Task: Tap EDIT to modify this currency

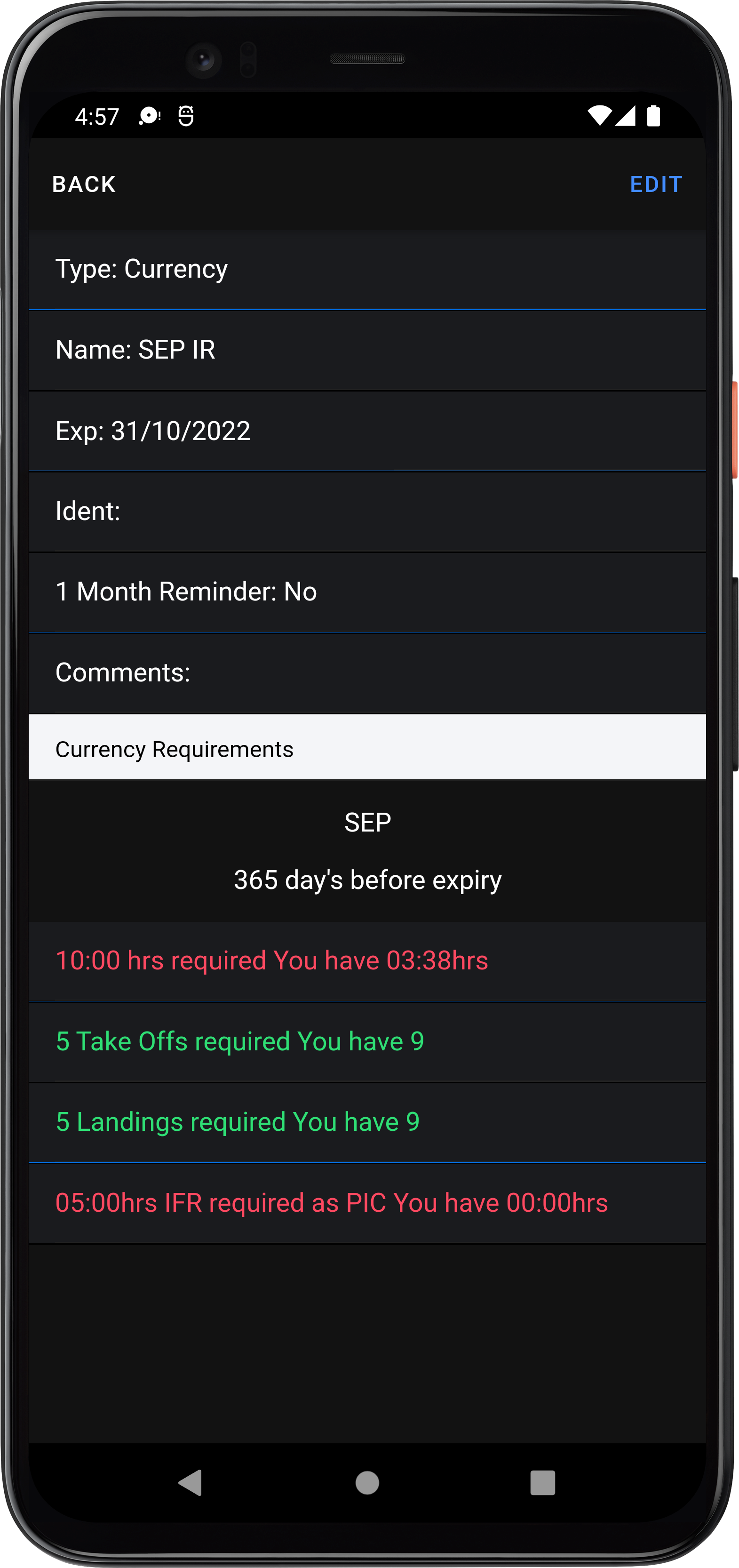Action: tap(656, 184)
